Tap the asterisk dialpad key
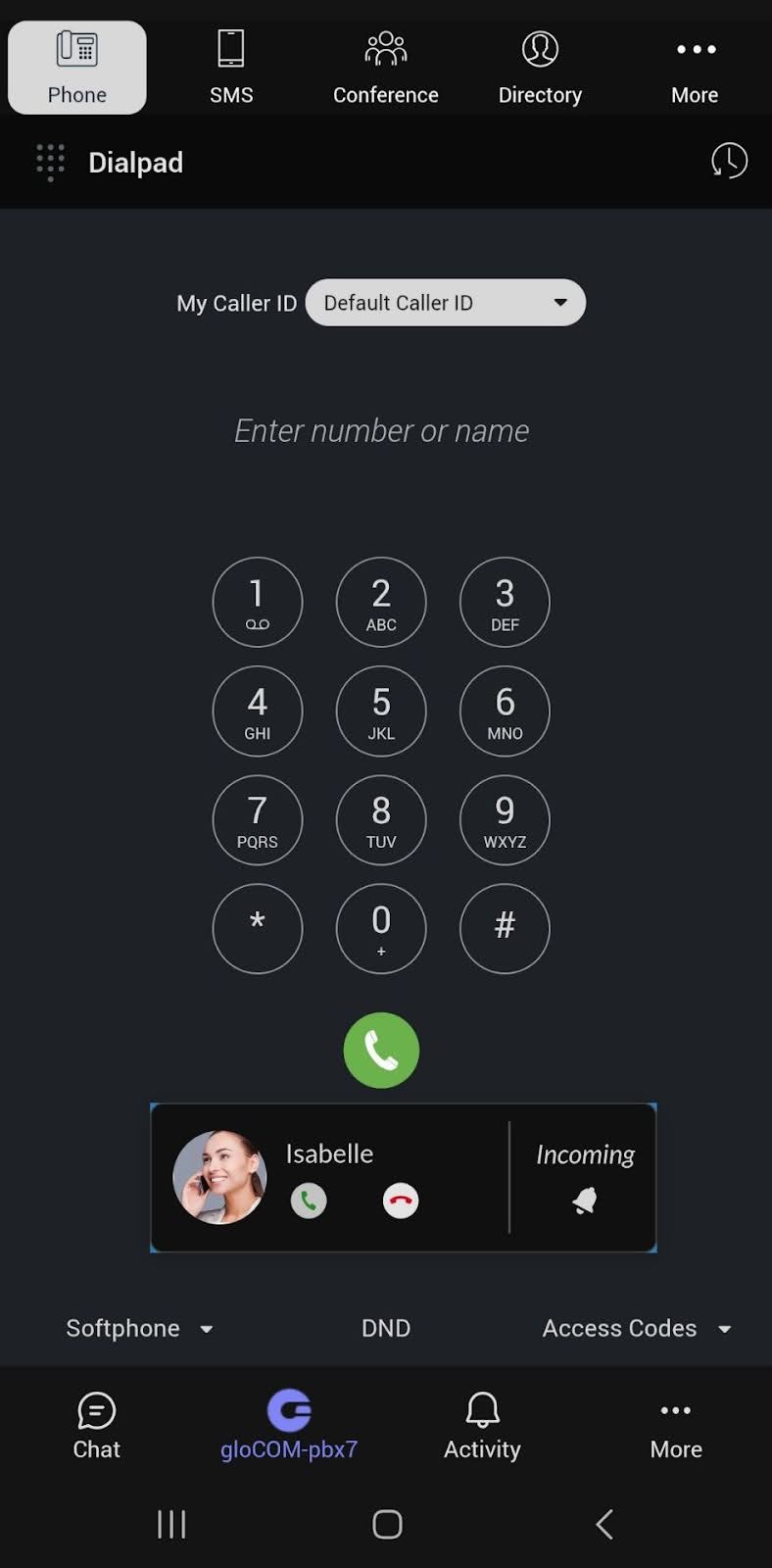 pyautogui.click(x=258, y=929)
